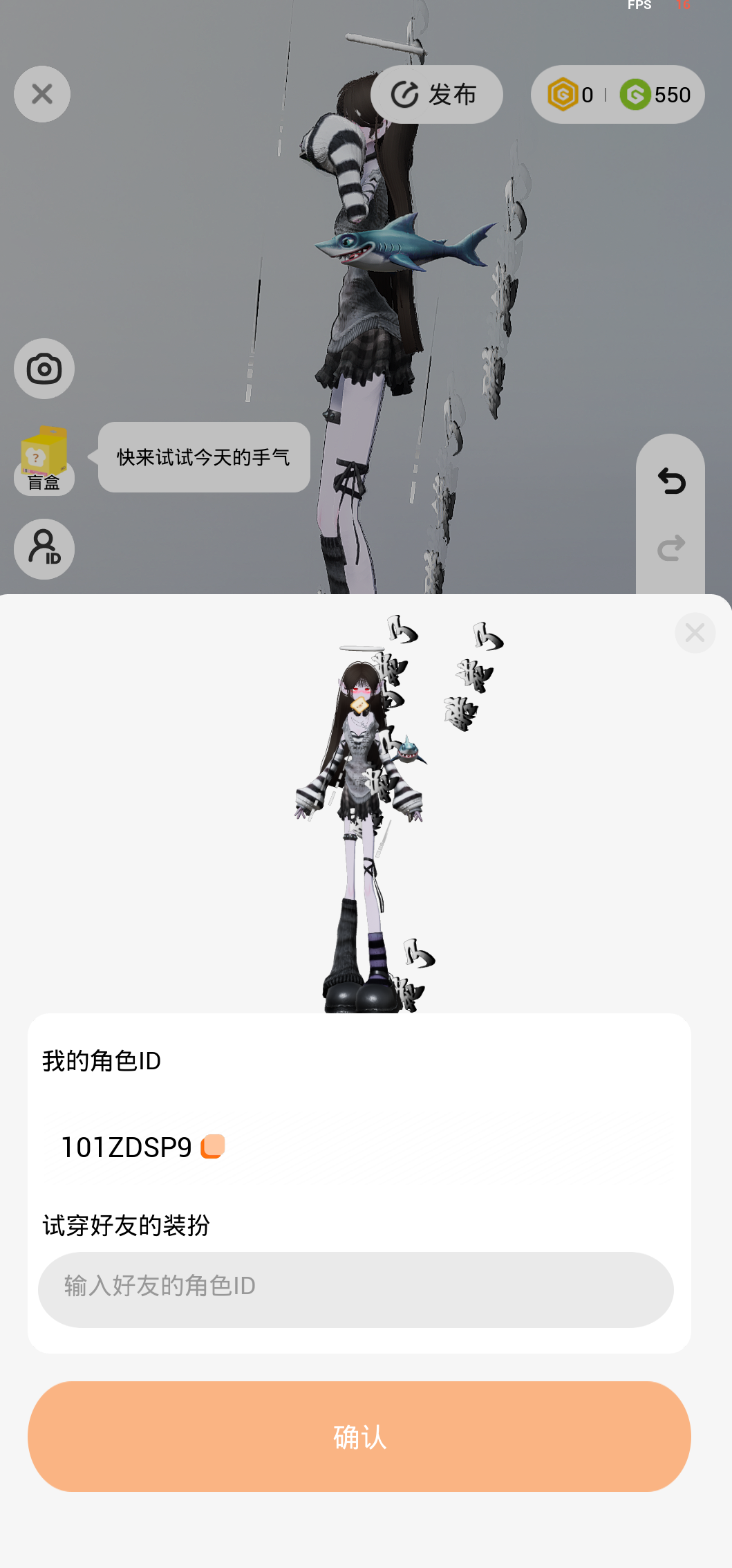Confirm with the 确认 button

click(359, 1437)
